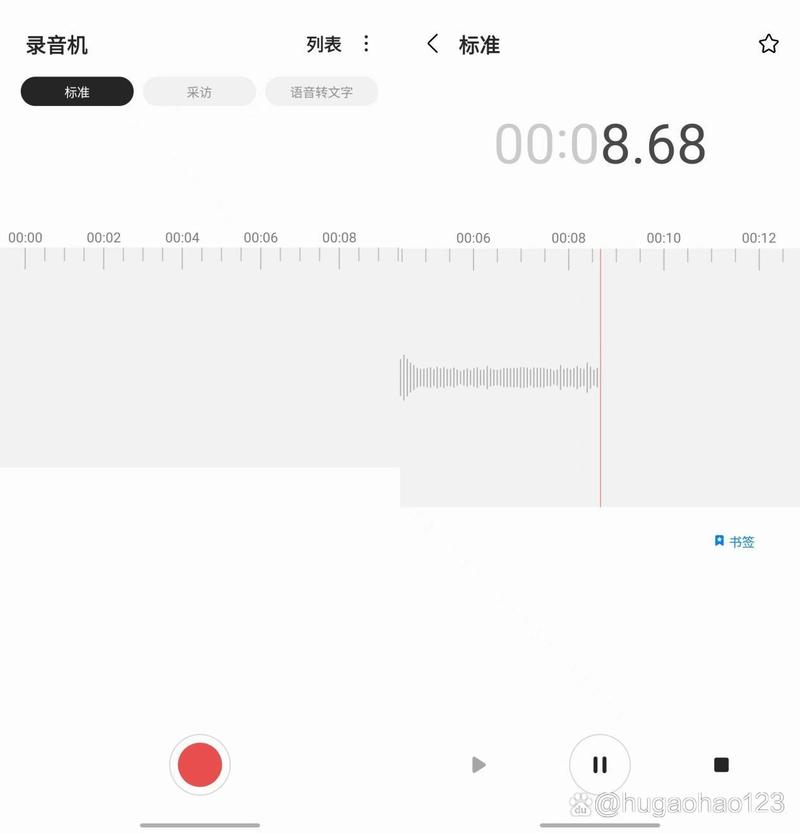Play back the recorded audio
800x833 pixels.
tap(478, 765)
